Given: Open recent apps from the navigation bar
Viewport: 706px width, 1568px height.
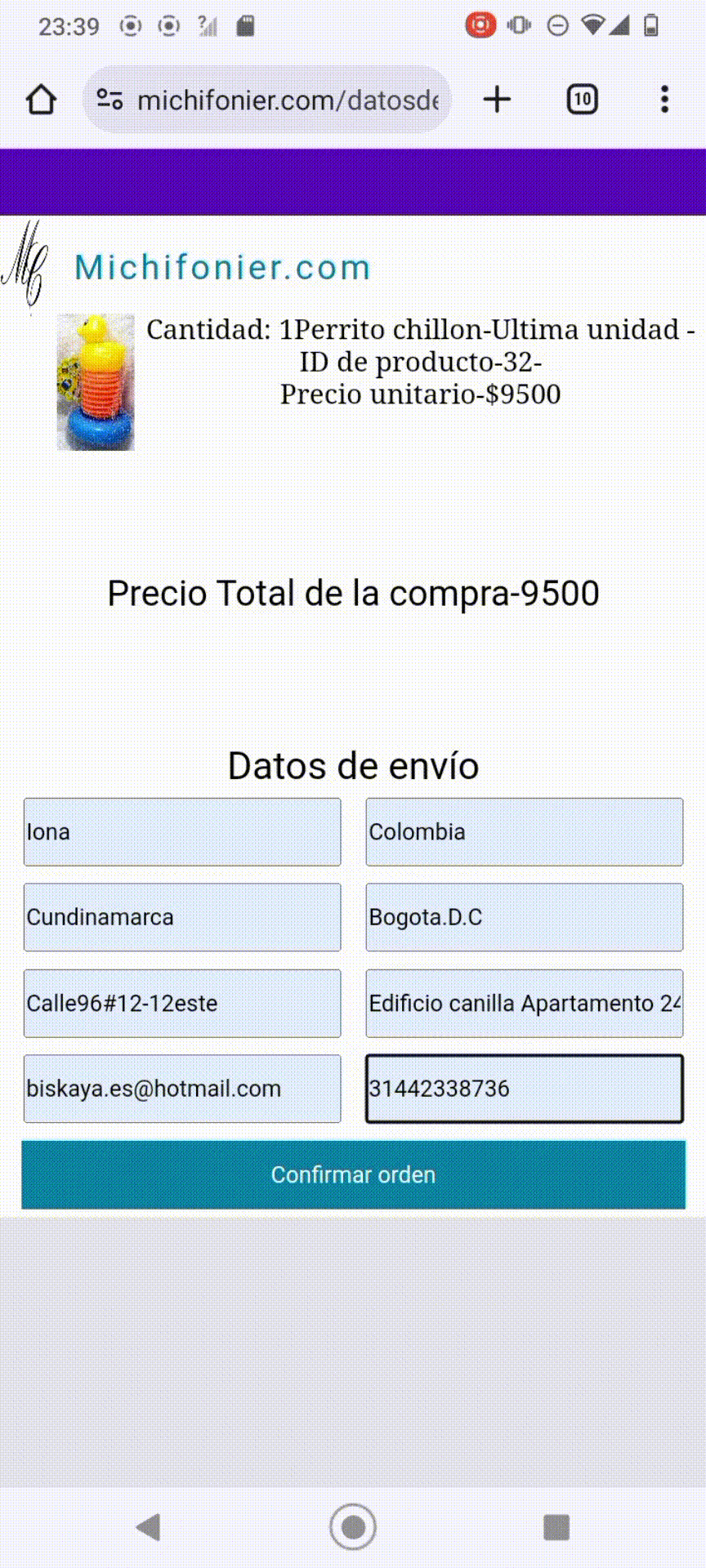Looking at the screenshot, I should (556, 1526).
